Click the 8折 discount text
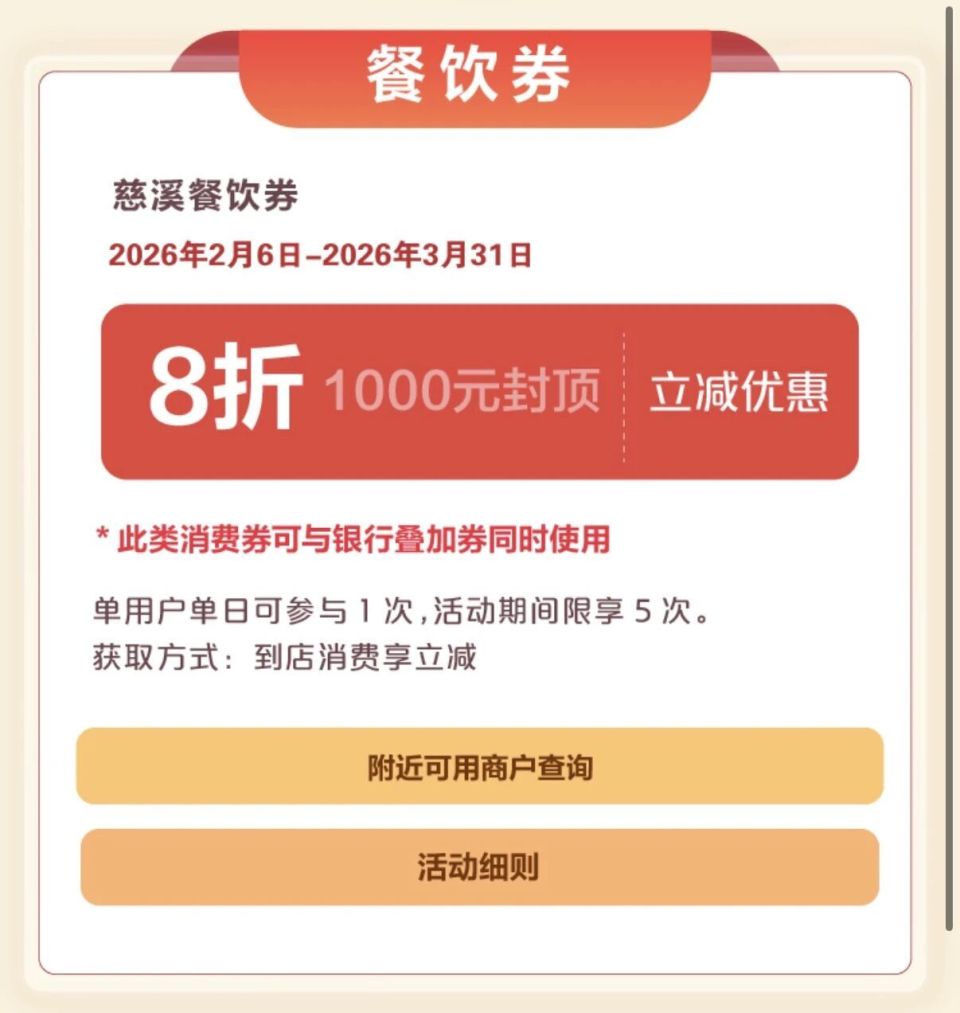This screenshot has width=960, height=1013. coord(227,385)
